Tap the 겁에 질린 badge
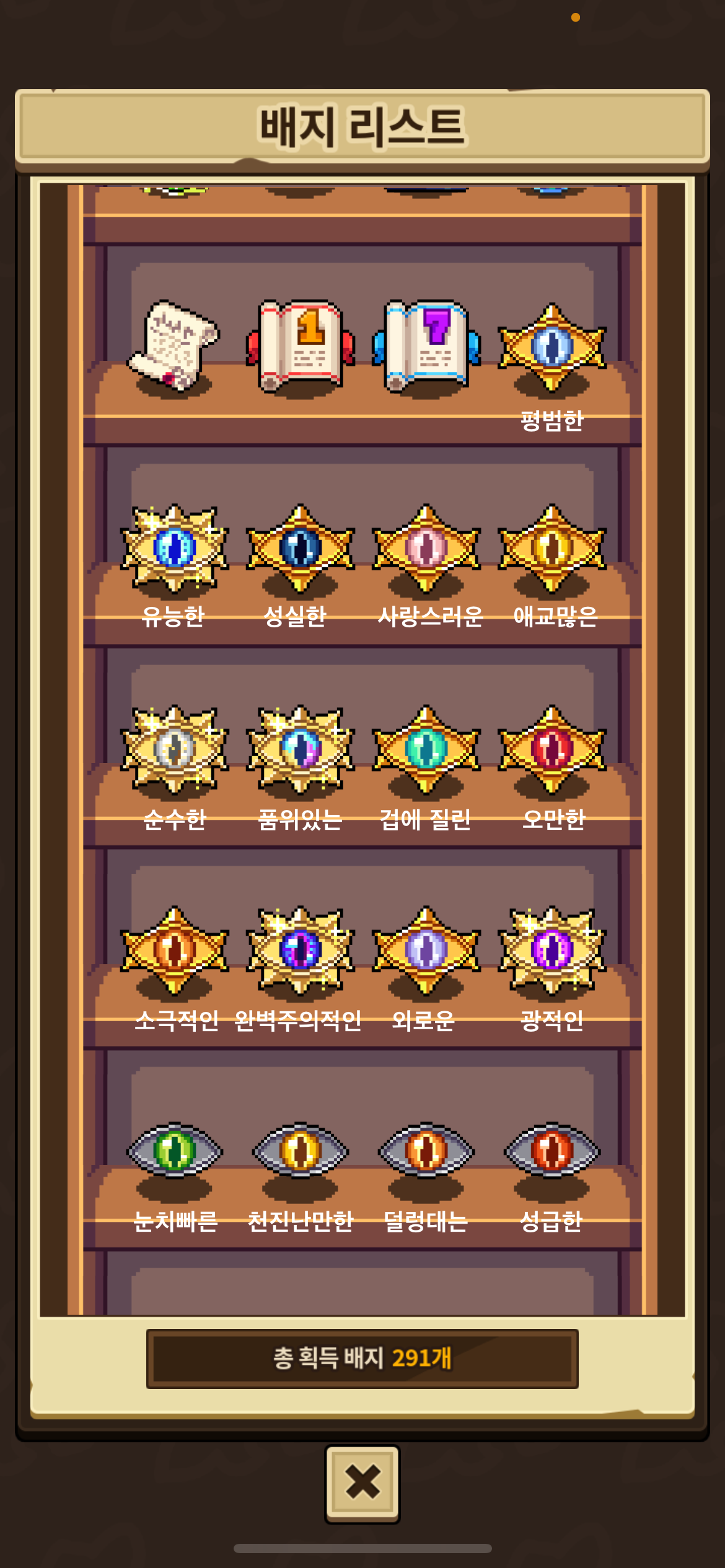The image size is (725, 1568). 426,749
